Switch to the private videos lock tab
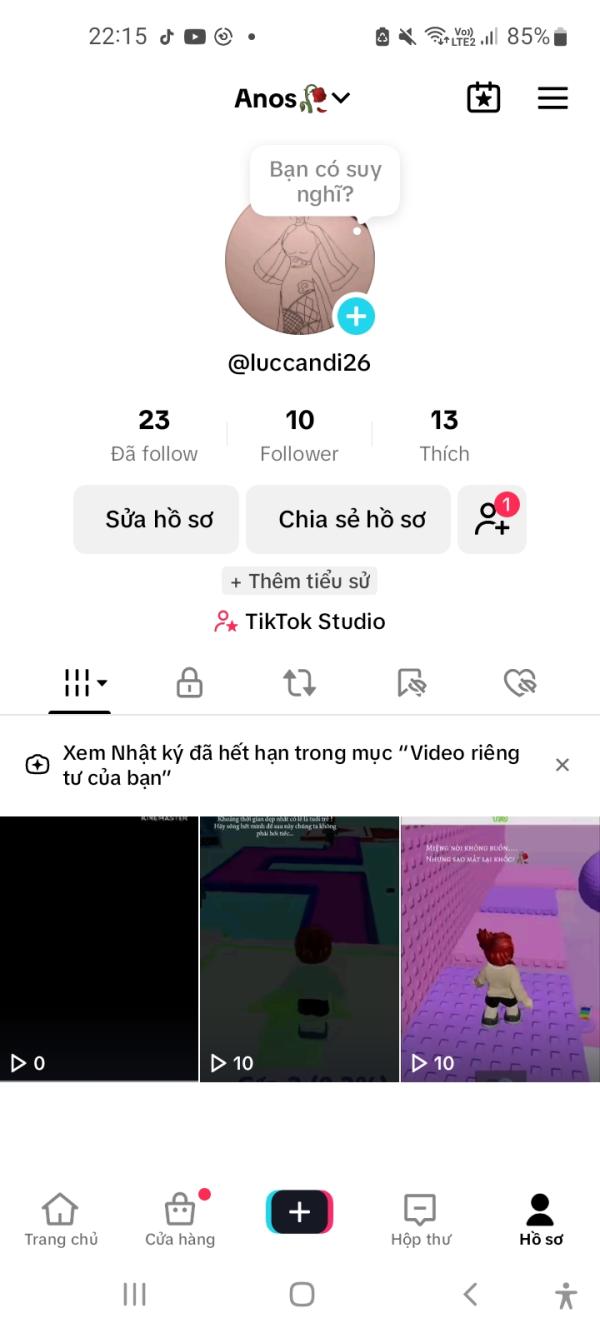Viewport: 600px width, 1333px height. [x=189, y=683]
